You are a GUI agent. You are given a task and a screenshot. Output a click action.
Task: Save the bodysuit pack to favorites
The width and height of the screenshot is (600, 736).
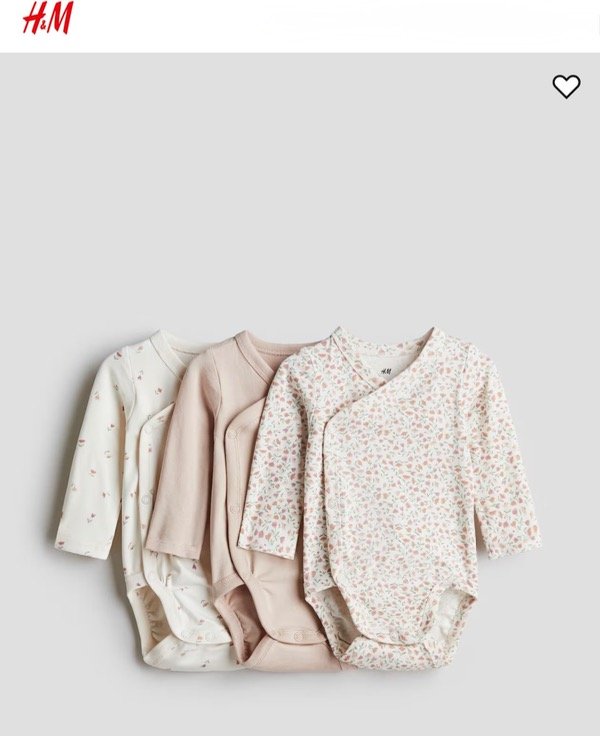(x=566, y=87)
